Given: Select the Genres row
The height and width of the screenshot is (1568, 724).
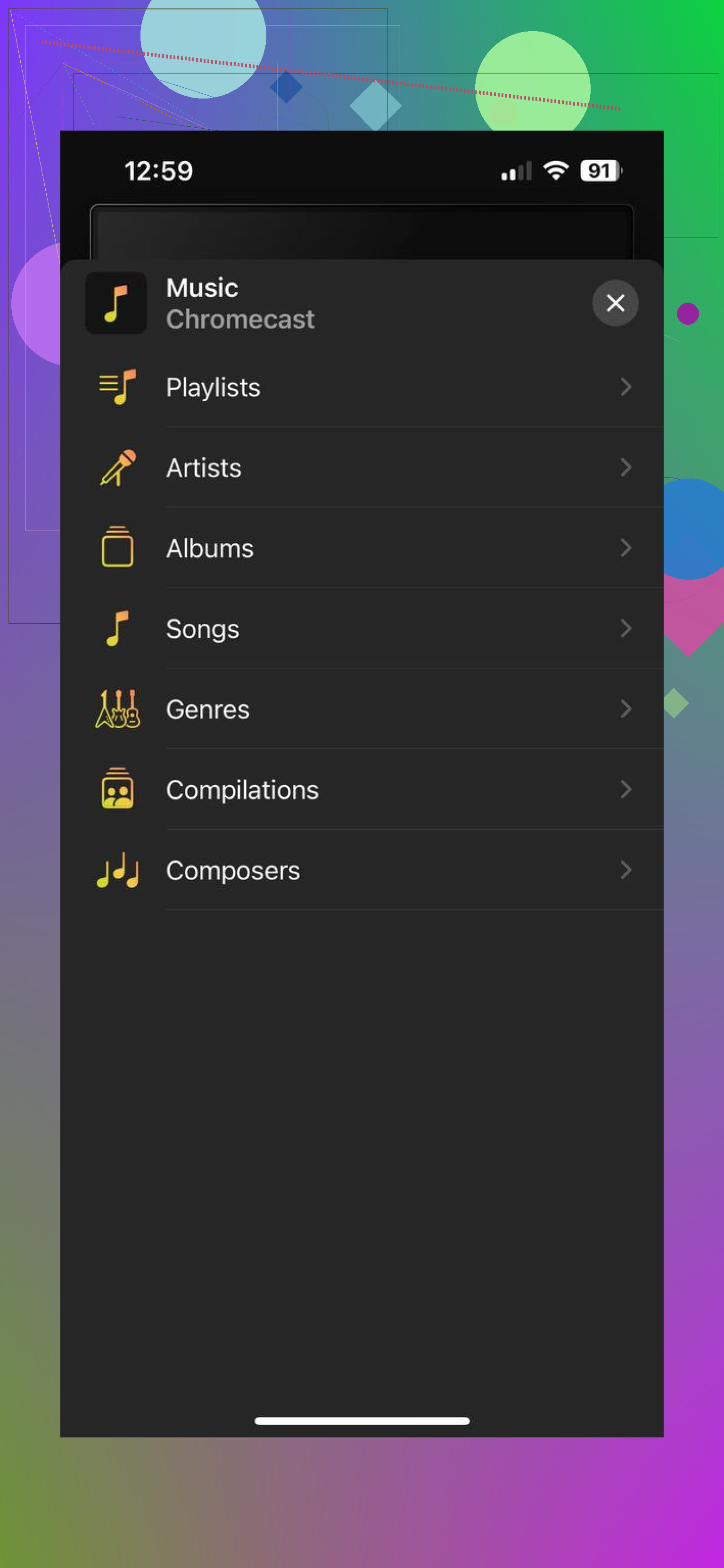Looking at the screenshot, I should pyautogui.click(x=362, y=709).
